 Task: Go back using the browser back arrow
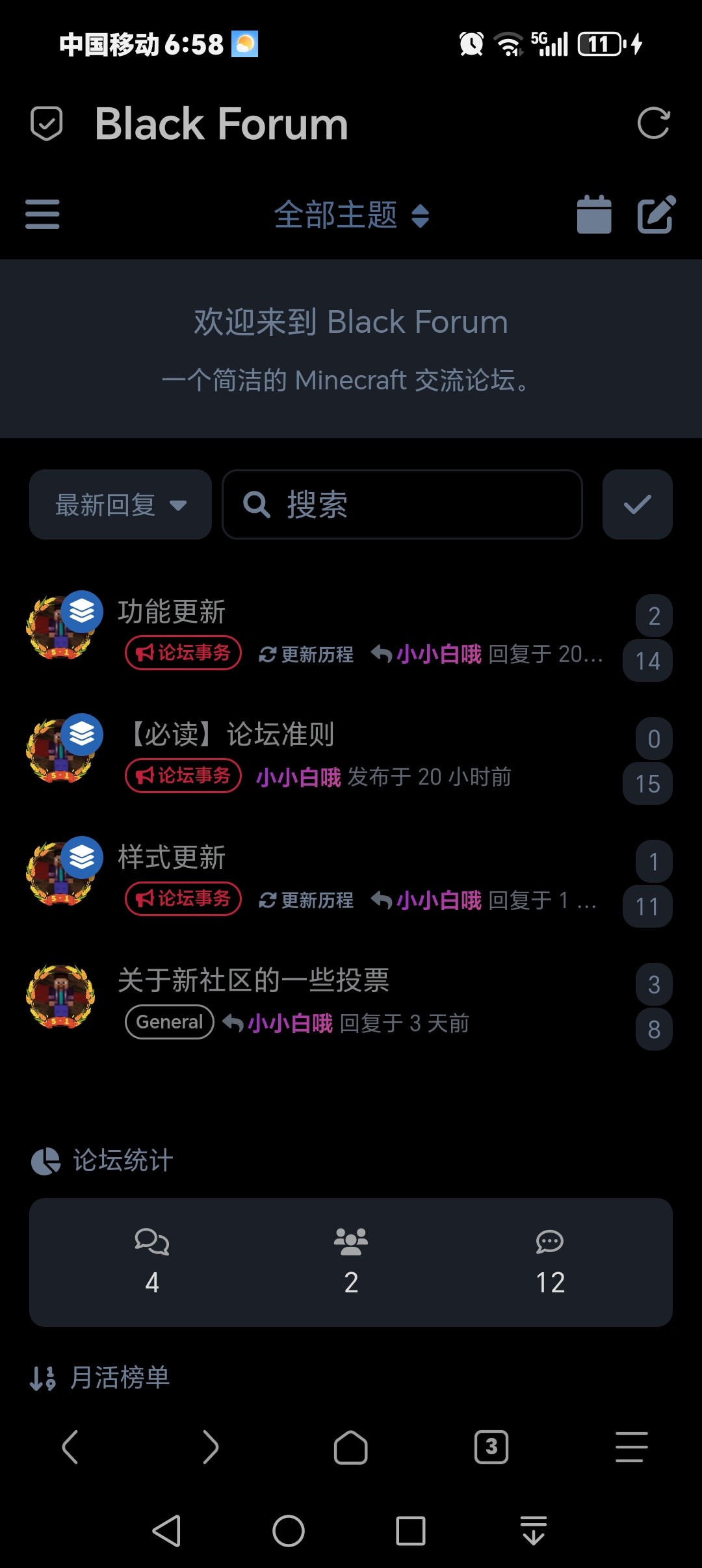70,1446
